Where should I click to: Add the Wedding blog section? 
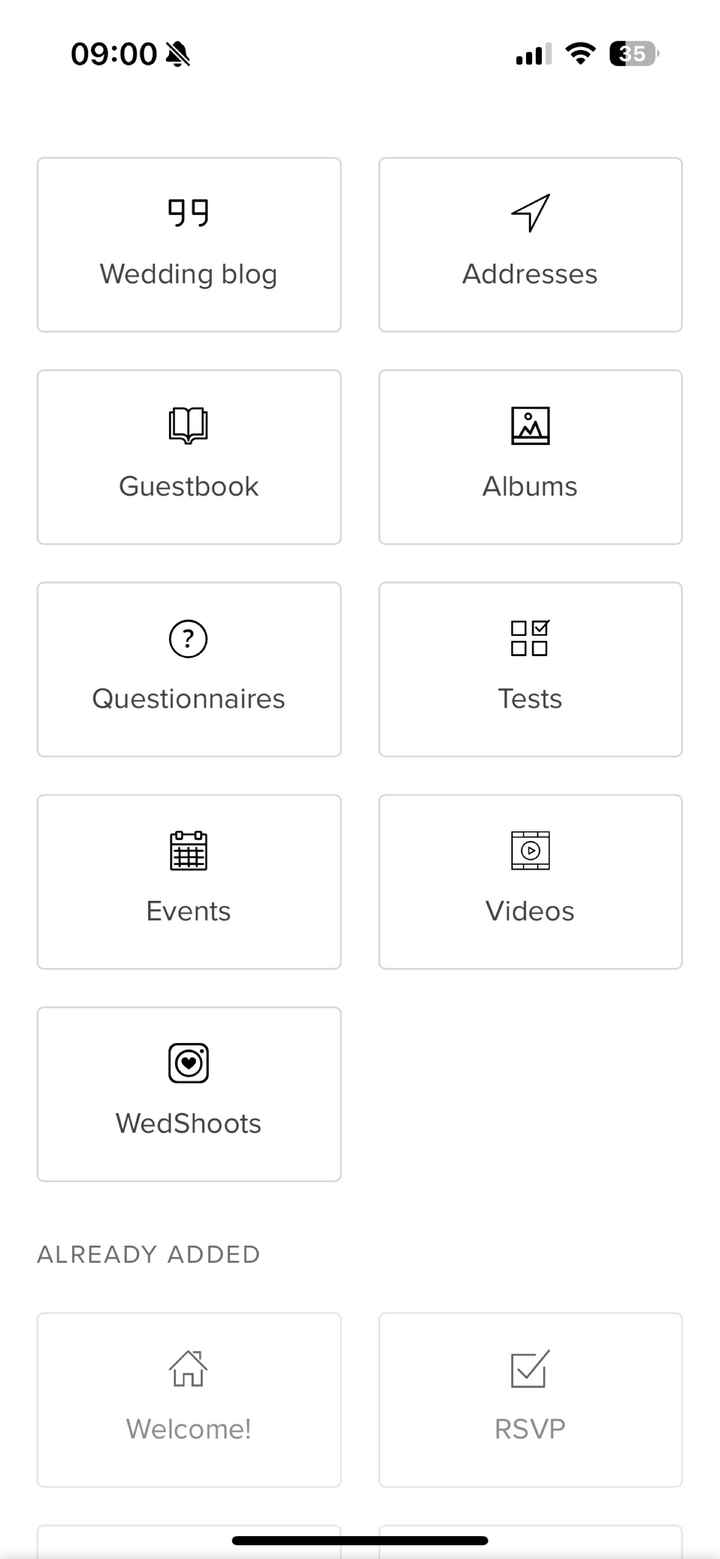189,245
